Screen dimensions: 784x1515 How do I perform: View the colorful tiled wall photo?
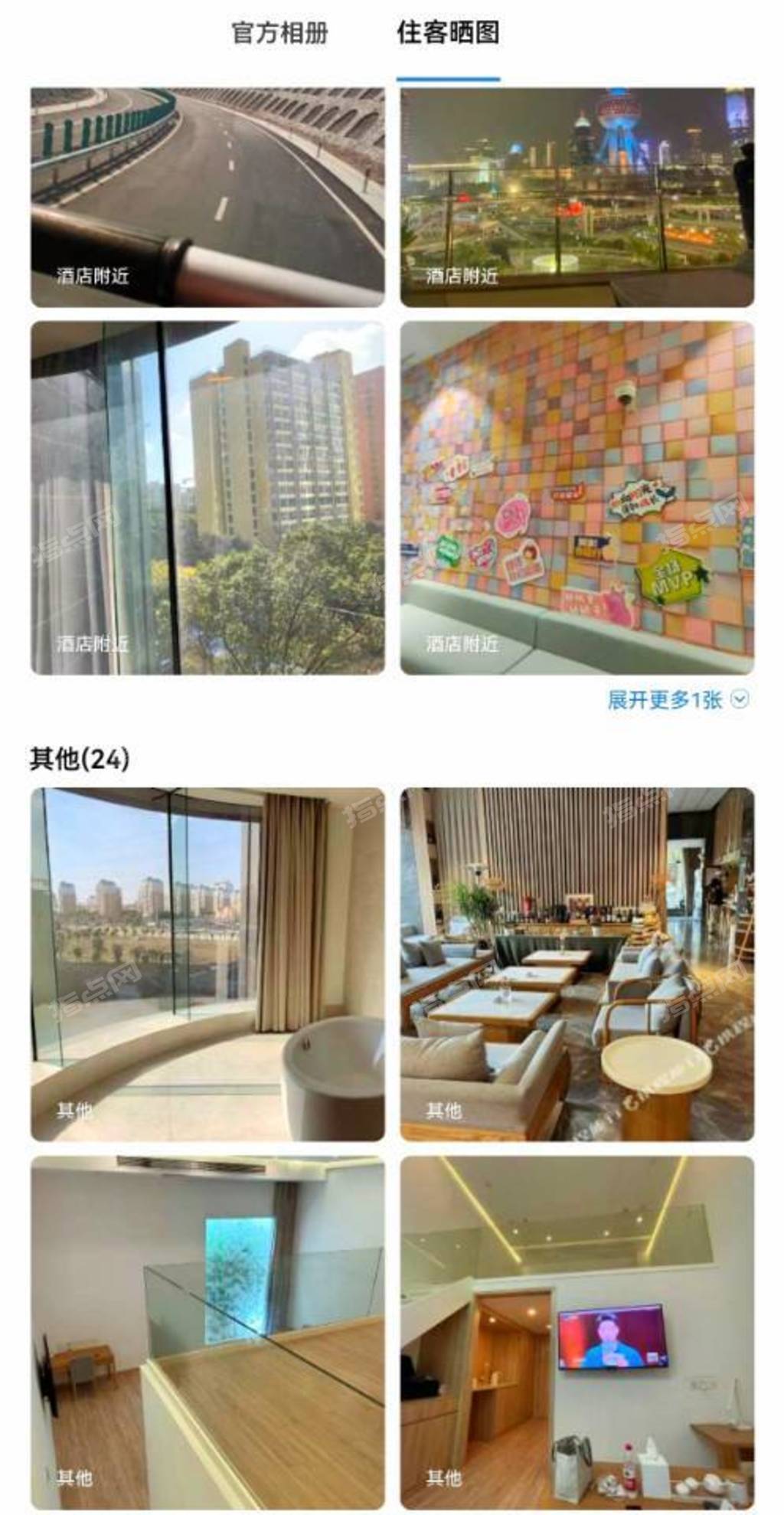(577, 498)
